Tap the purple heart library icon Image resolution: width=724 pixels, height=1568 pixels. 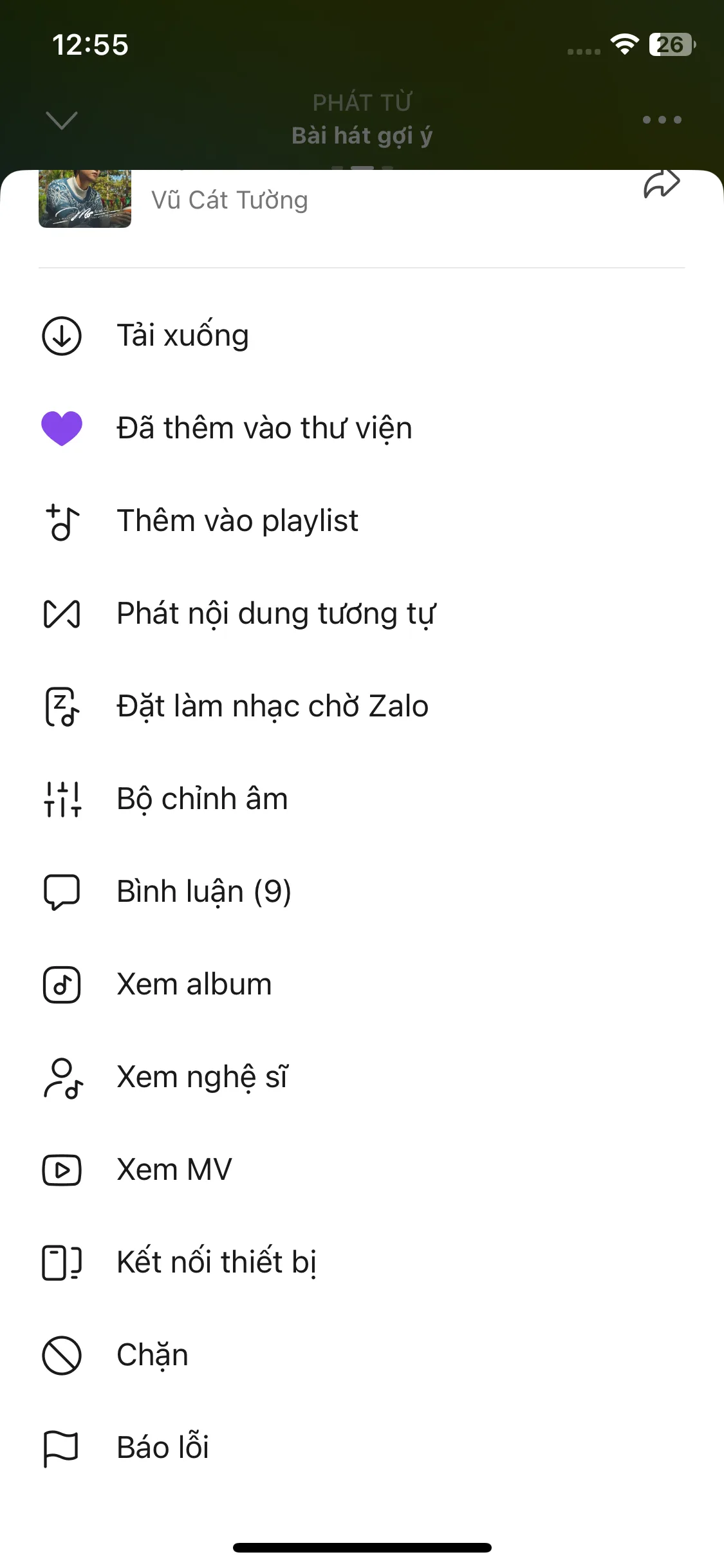point(62,427)
